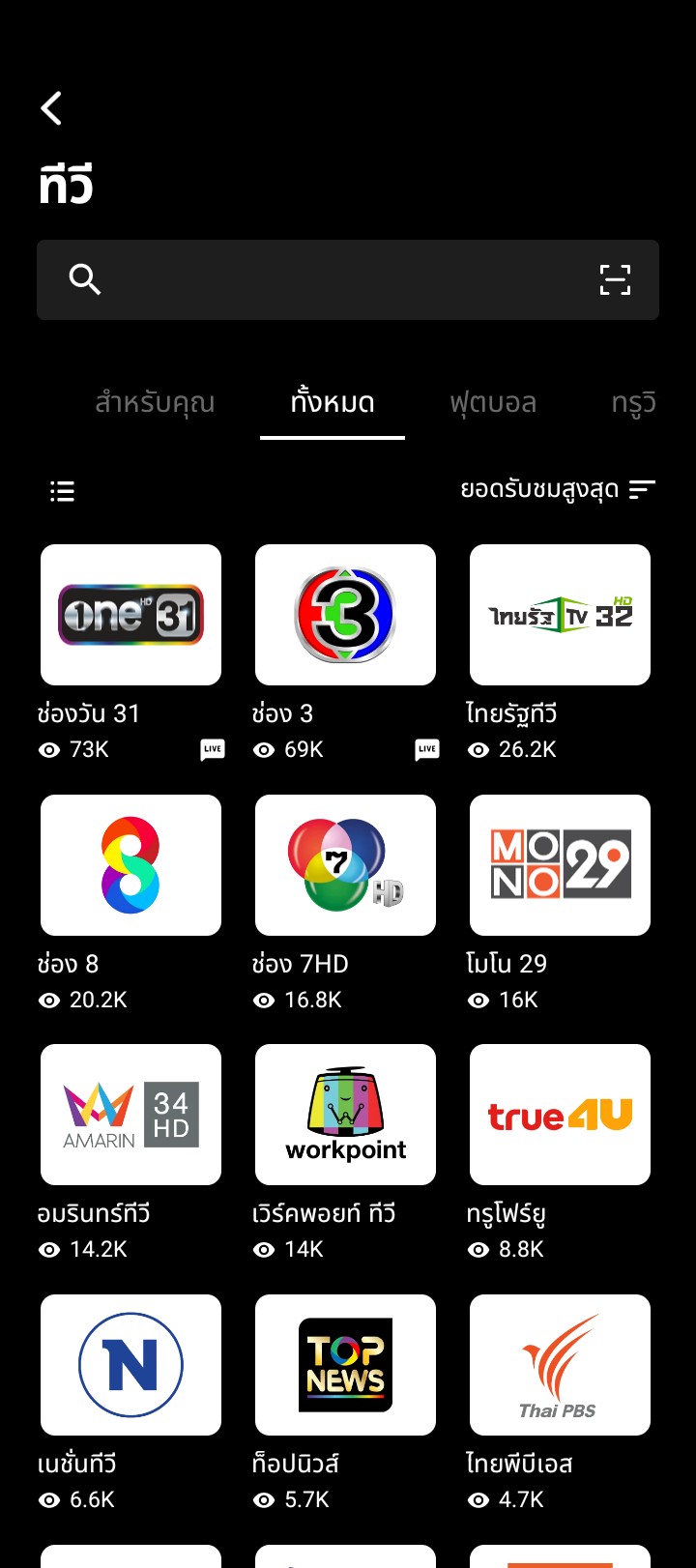The image size is (696, 1568).
Task: Select the ช่อง 8 channel tile
Action: tap(130, 865)
